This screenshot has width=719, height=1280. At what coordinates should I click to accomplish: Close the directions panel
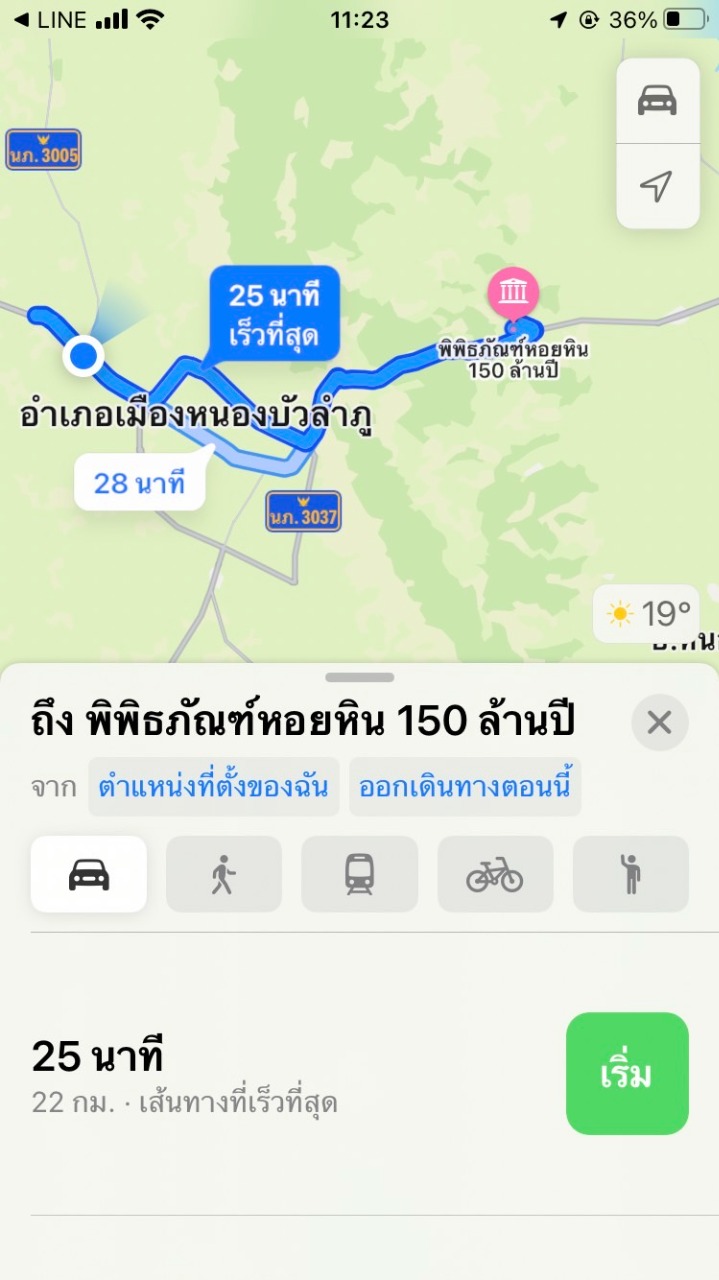tap(659, 722)
